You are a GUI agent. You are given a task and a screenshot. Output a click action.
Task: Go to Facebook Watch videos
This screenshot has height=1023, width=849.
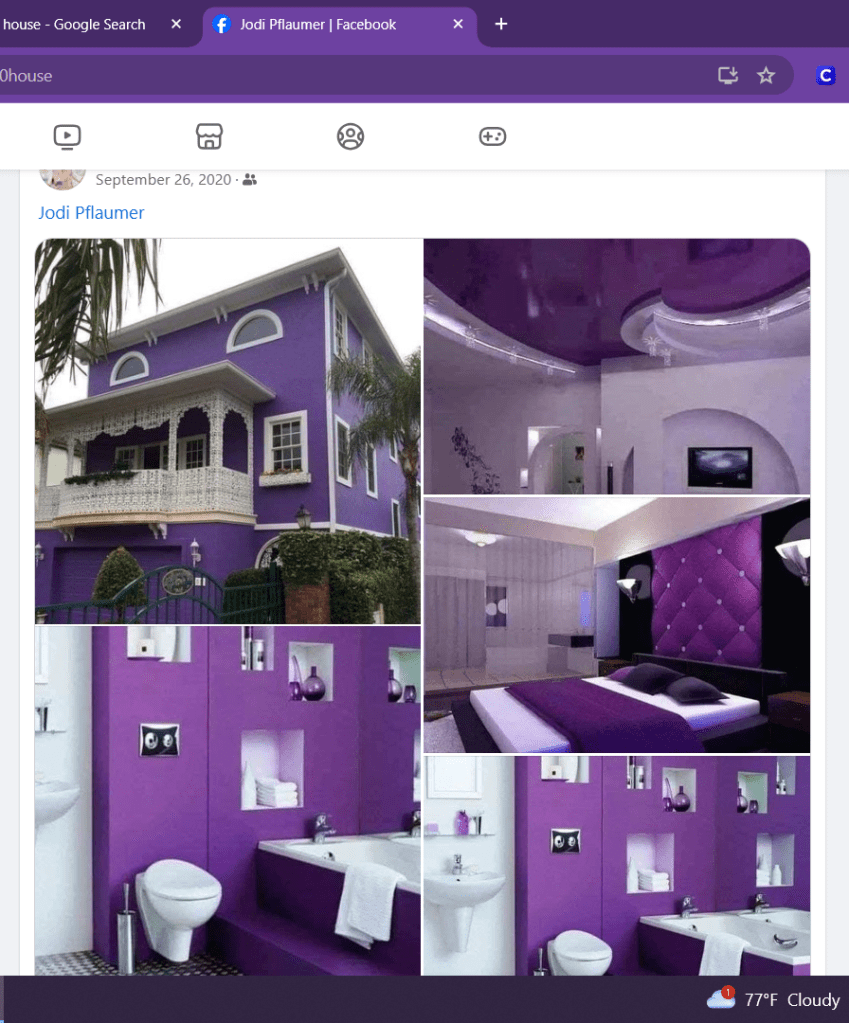[67, 137]
